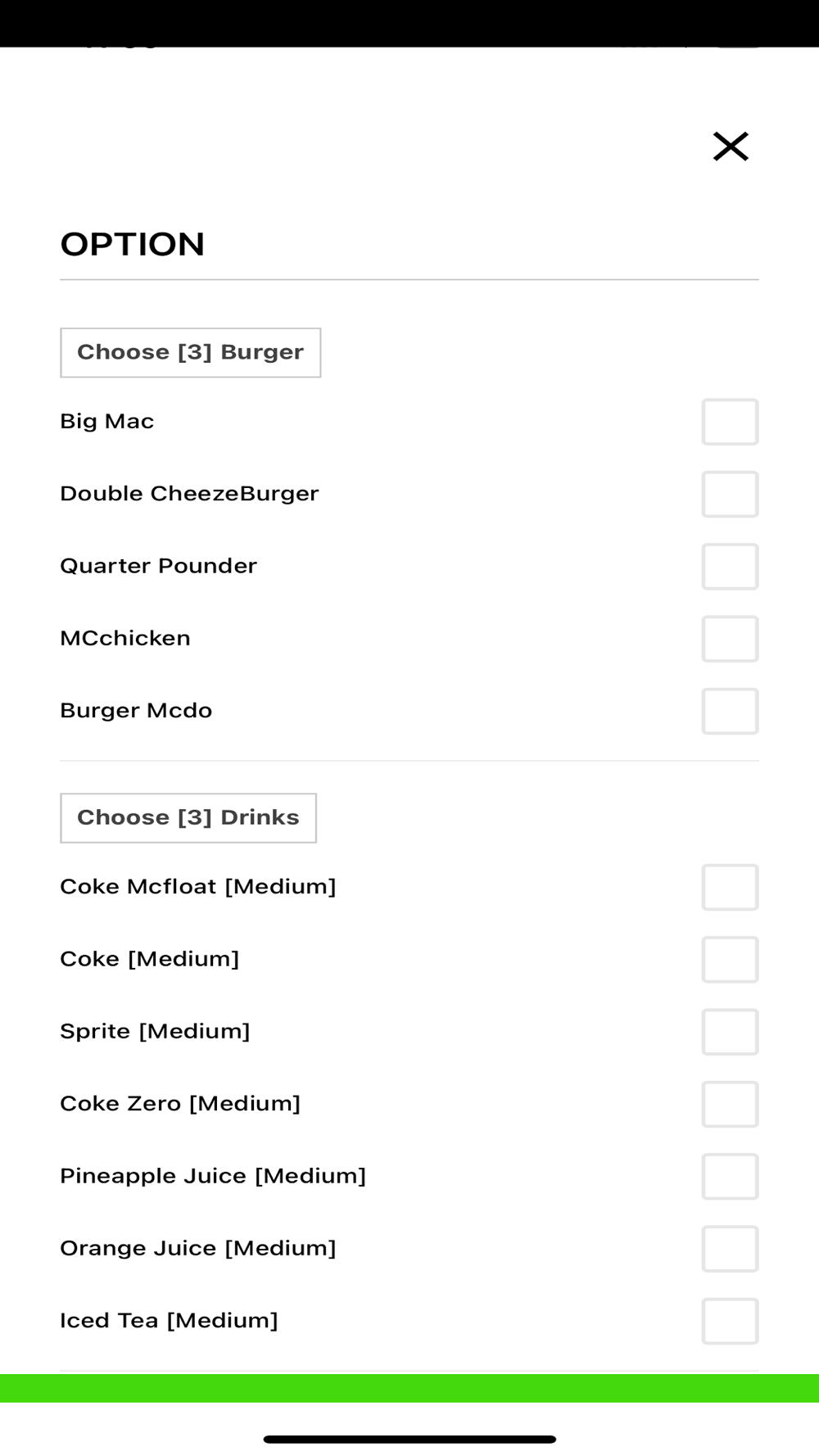Select Burger Mcdo checkbox

[x=730, y=711]
